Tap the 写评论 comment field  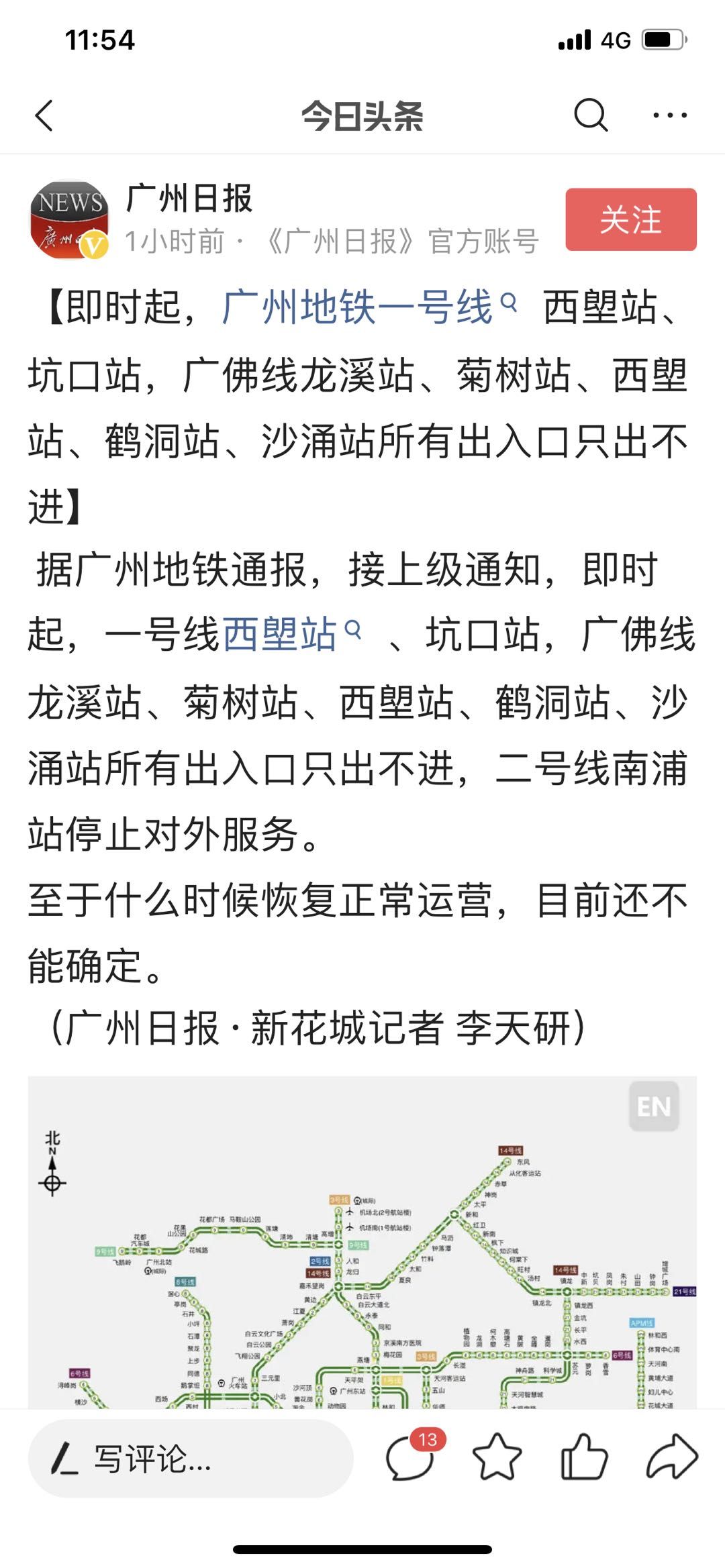pyautogui.click(x=190, y=1459)
